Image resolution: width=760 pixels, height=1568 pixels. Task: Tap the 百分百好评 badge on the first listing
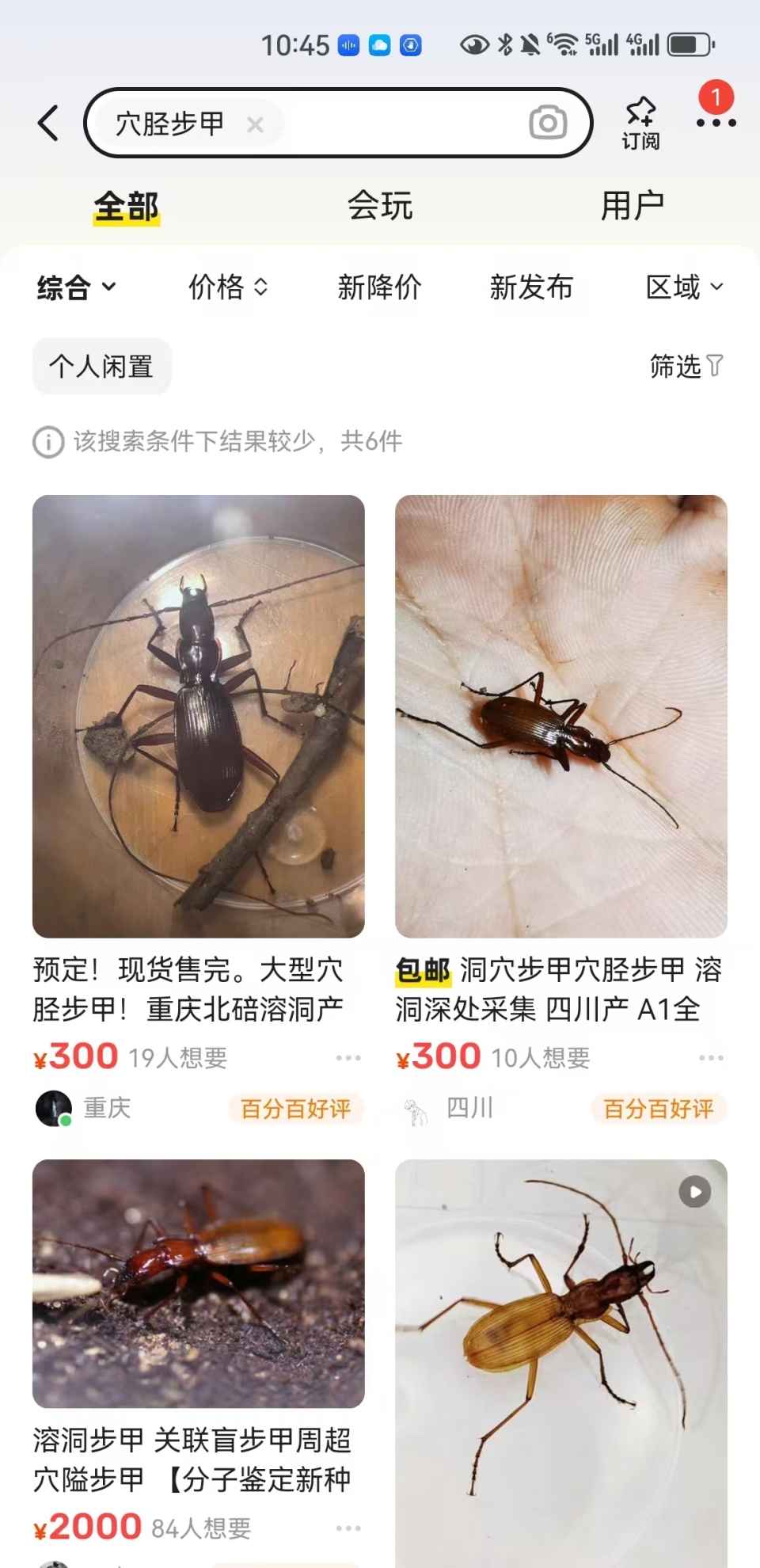click(x=297, y=1109)
